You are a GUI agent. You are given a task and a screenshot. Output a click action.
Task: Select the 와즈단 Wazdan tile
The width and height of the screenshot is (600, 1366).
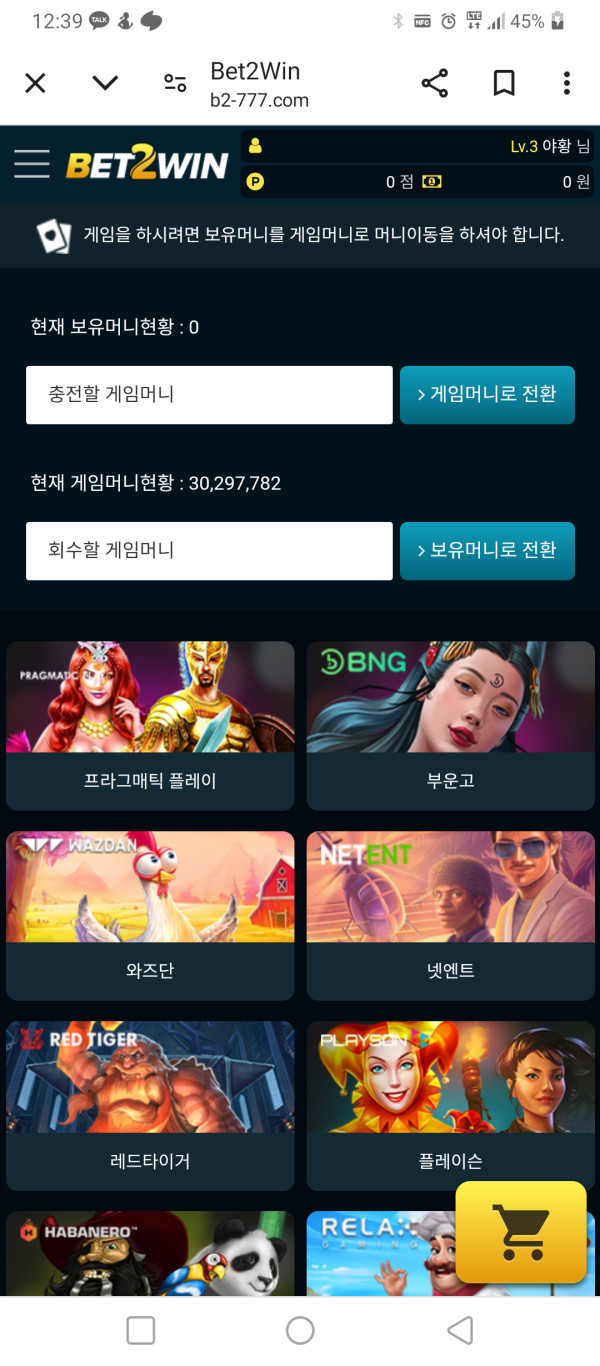coord(150,915)
